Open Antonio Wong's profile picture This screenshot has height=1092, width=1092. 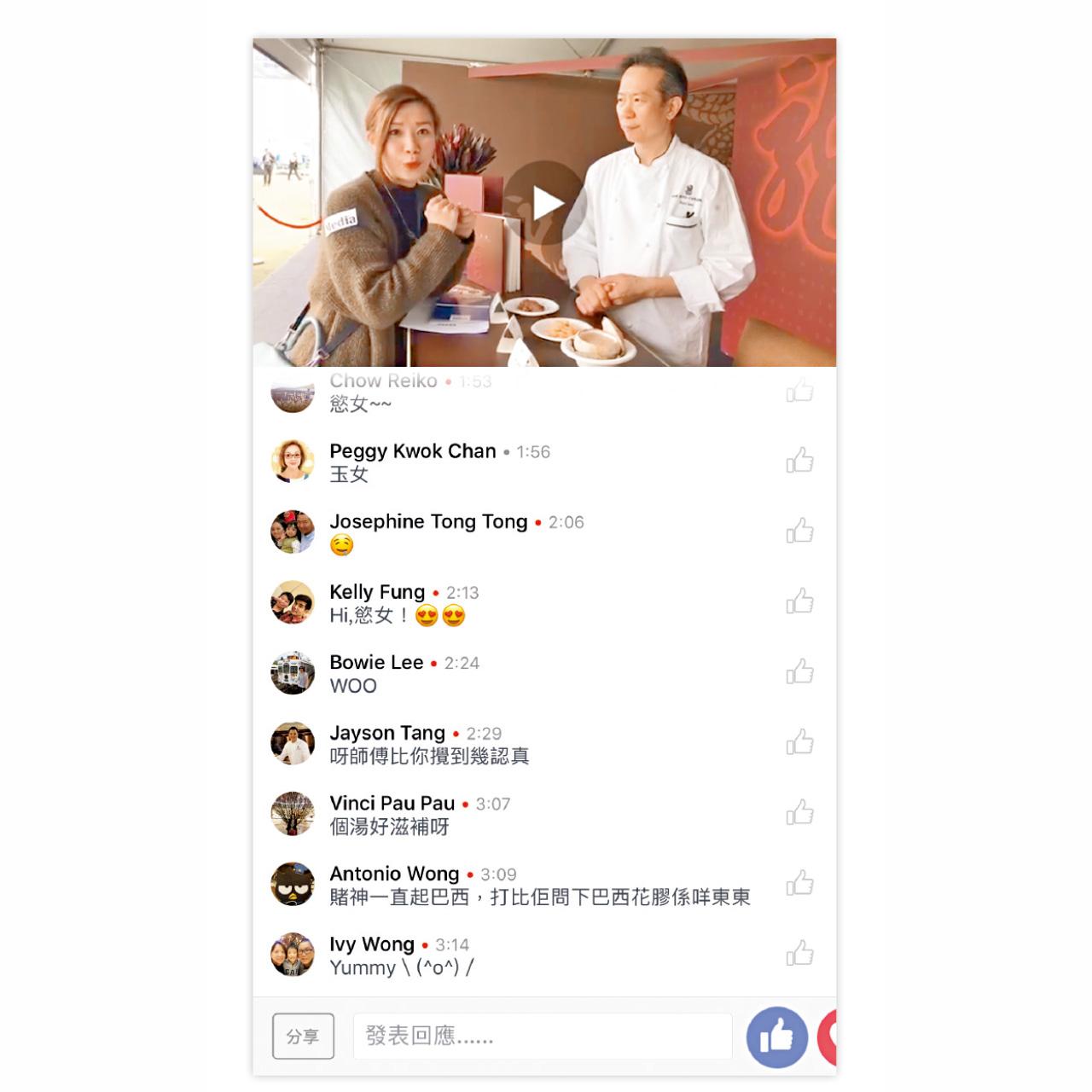pos(293,884)
